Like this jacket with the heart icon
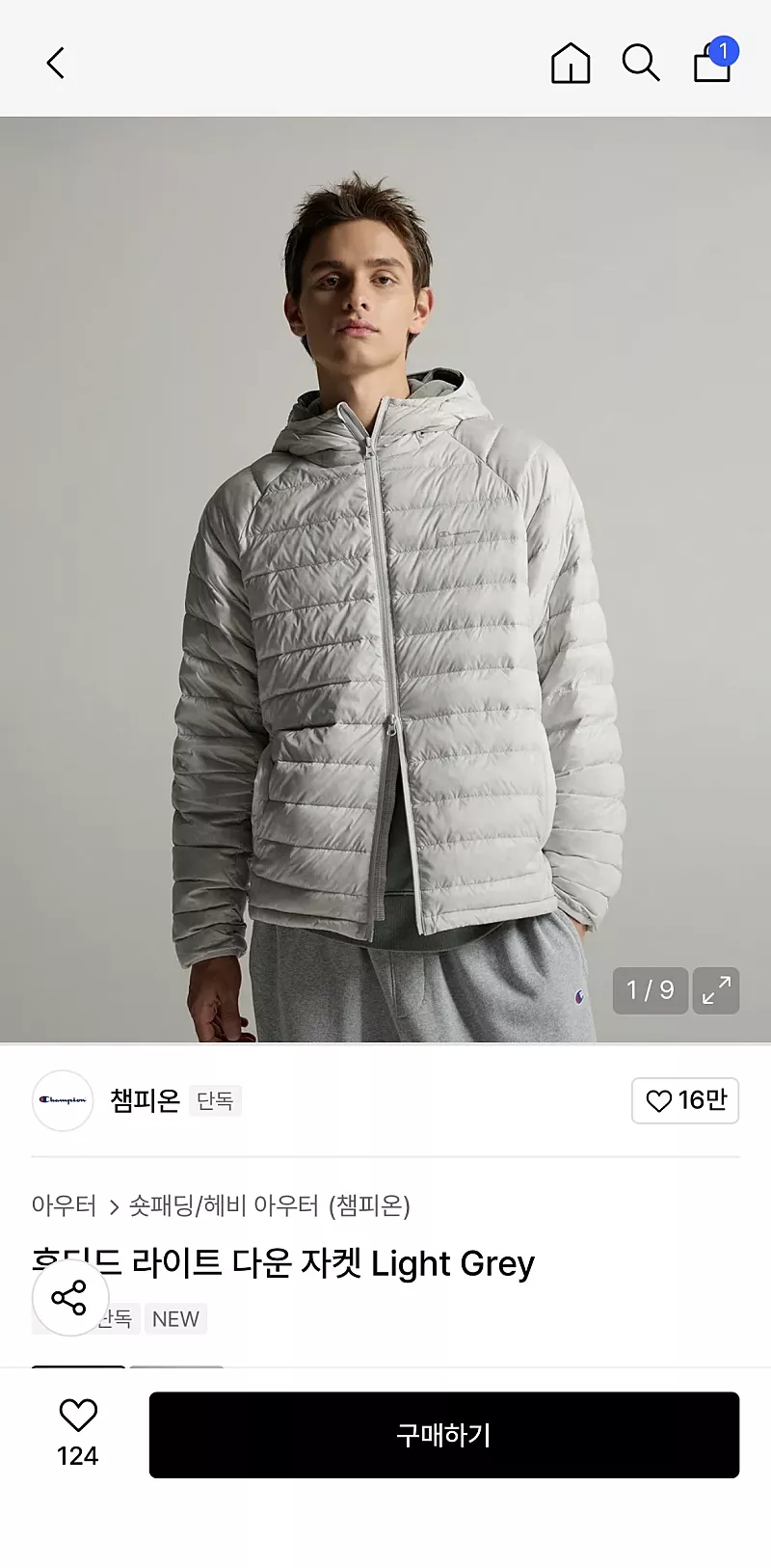The width and height of the screenshot is (771, 1568). pos(78,1416)
